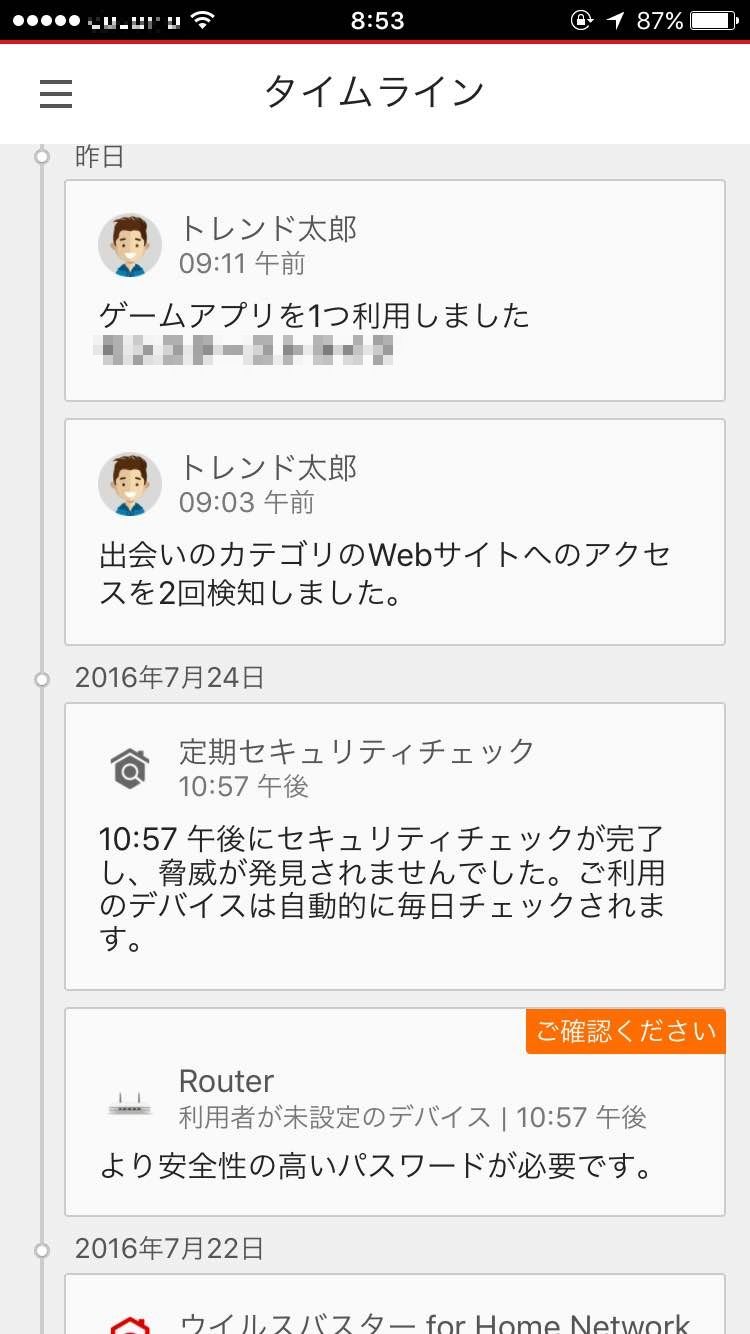
Task: Open the 出会いカテゴリ Web site detection card
Action: click(394, 532)
